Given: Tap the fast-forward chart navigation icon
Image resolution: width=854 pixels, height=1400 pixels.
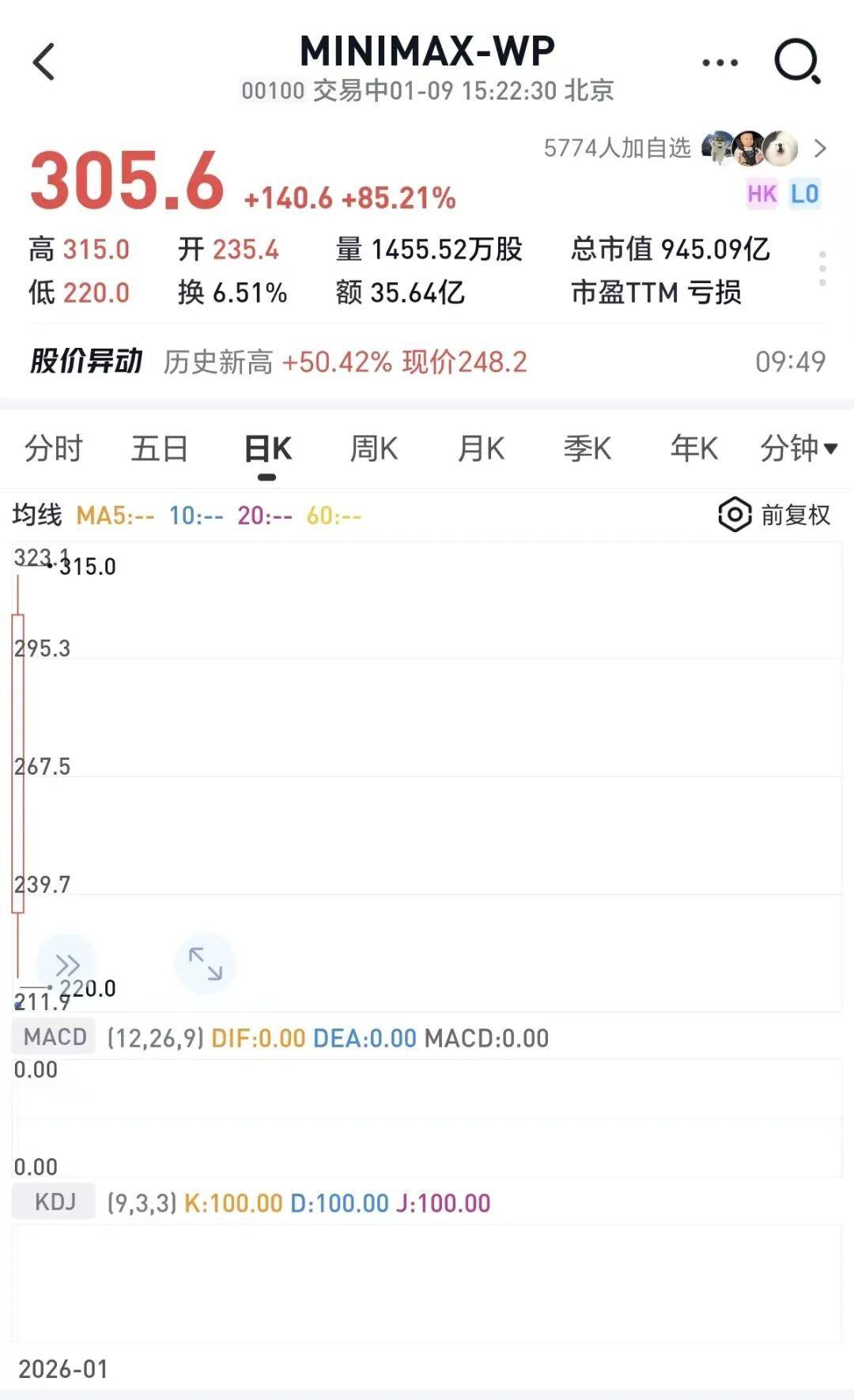Looking at the screenshot, I should tap(67, 964).
